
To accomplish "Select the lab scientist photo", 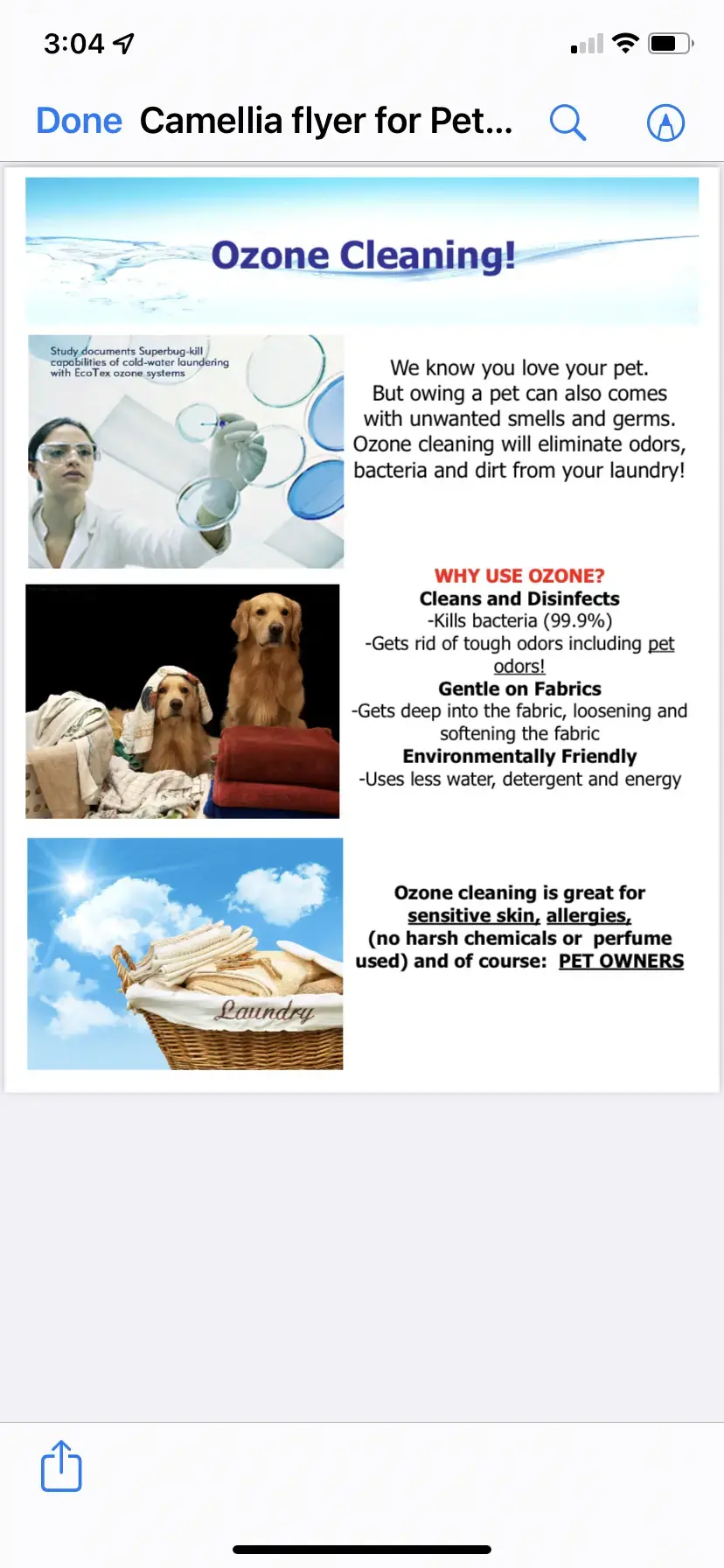I will (185, 450).
